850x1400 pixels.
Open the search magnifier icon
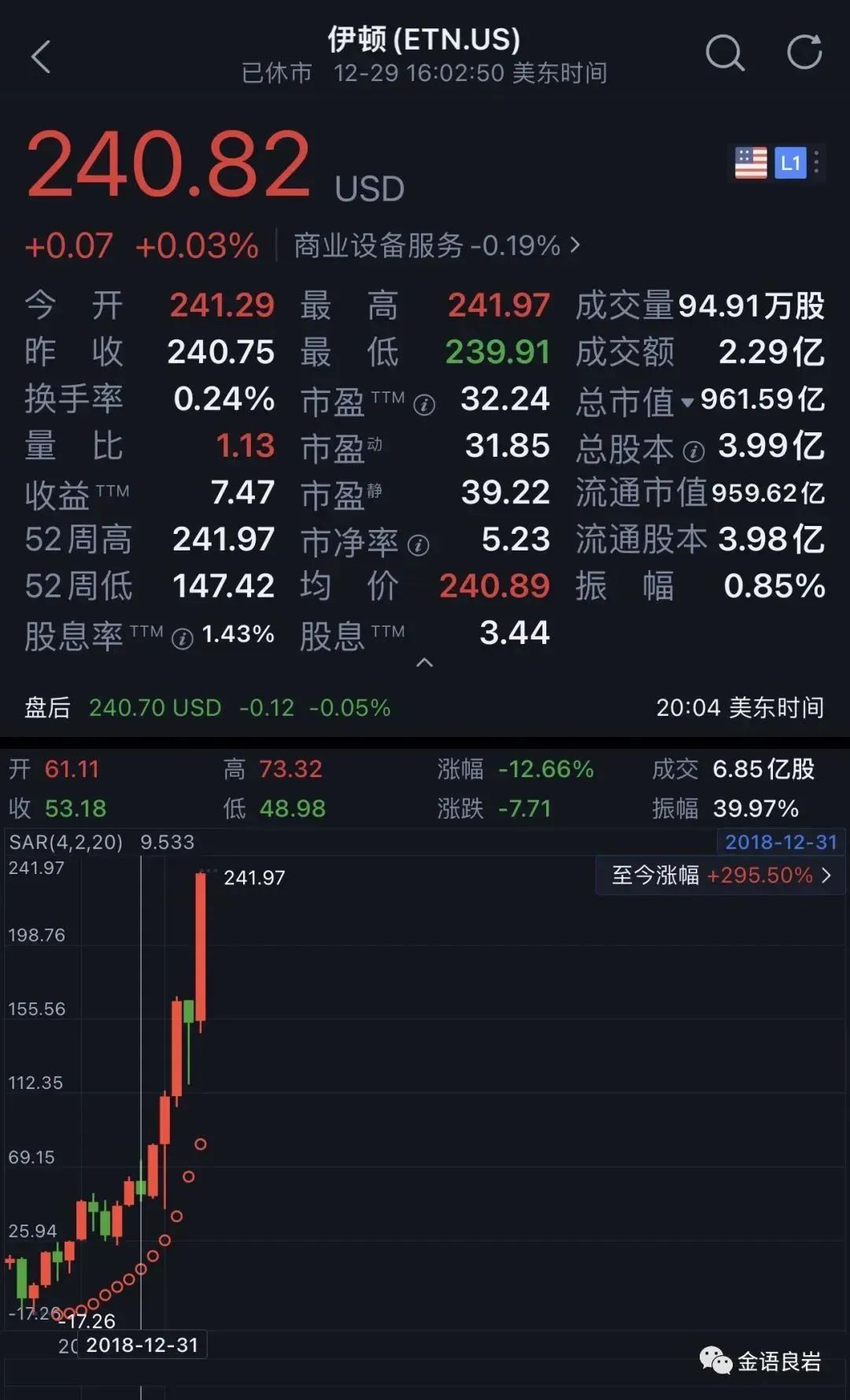pyautogui.click(x=724, y=54)
